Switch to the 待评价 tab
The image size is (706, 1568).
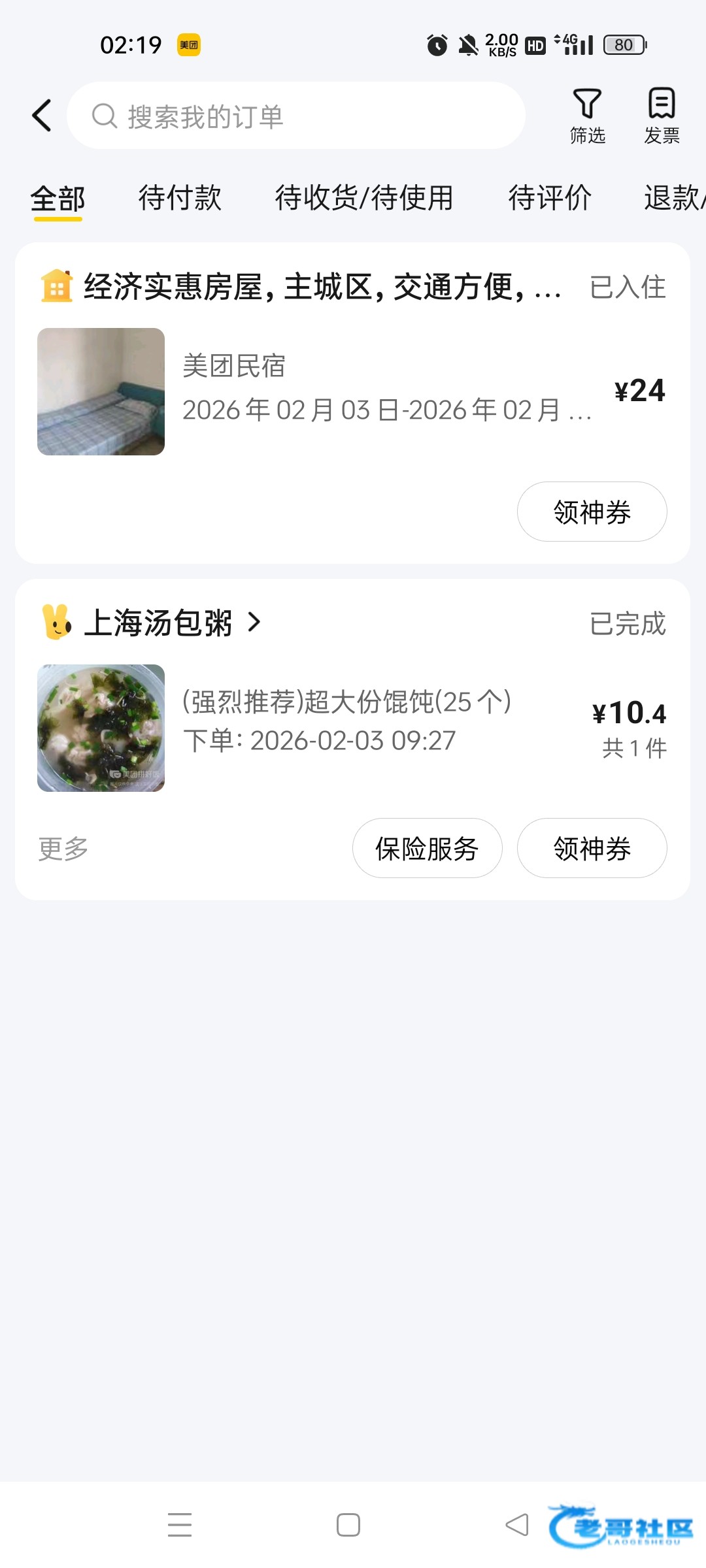tap(550, 198)
